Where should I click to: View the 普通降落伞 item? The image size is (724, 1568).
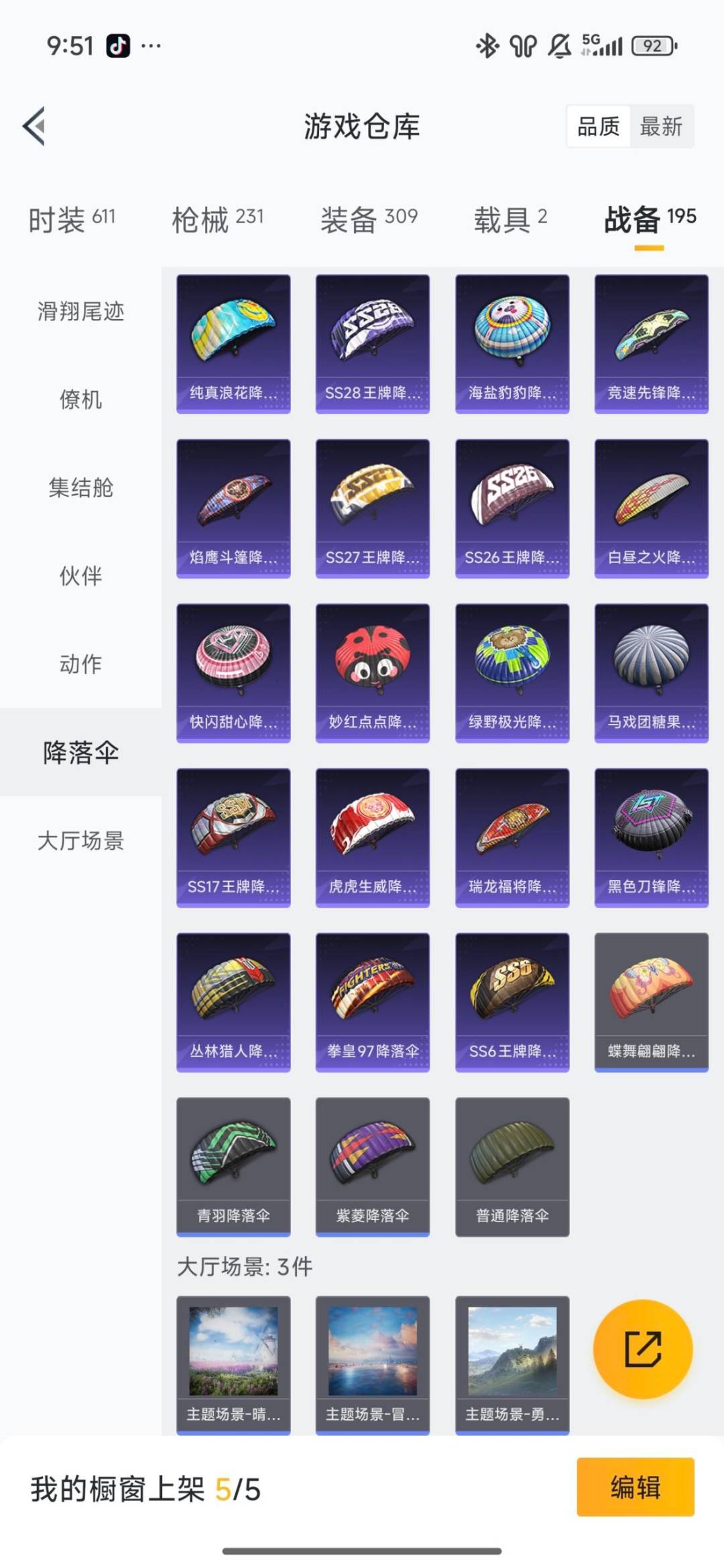coord(512,1166)
